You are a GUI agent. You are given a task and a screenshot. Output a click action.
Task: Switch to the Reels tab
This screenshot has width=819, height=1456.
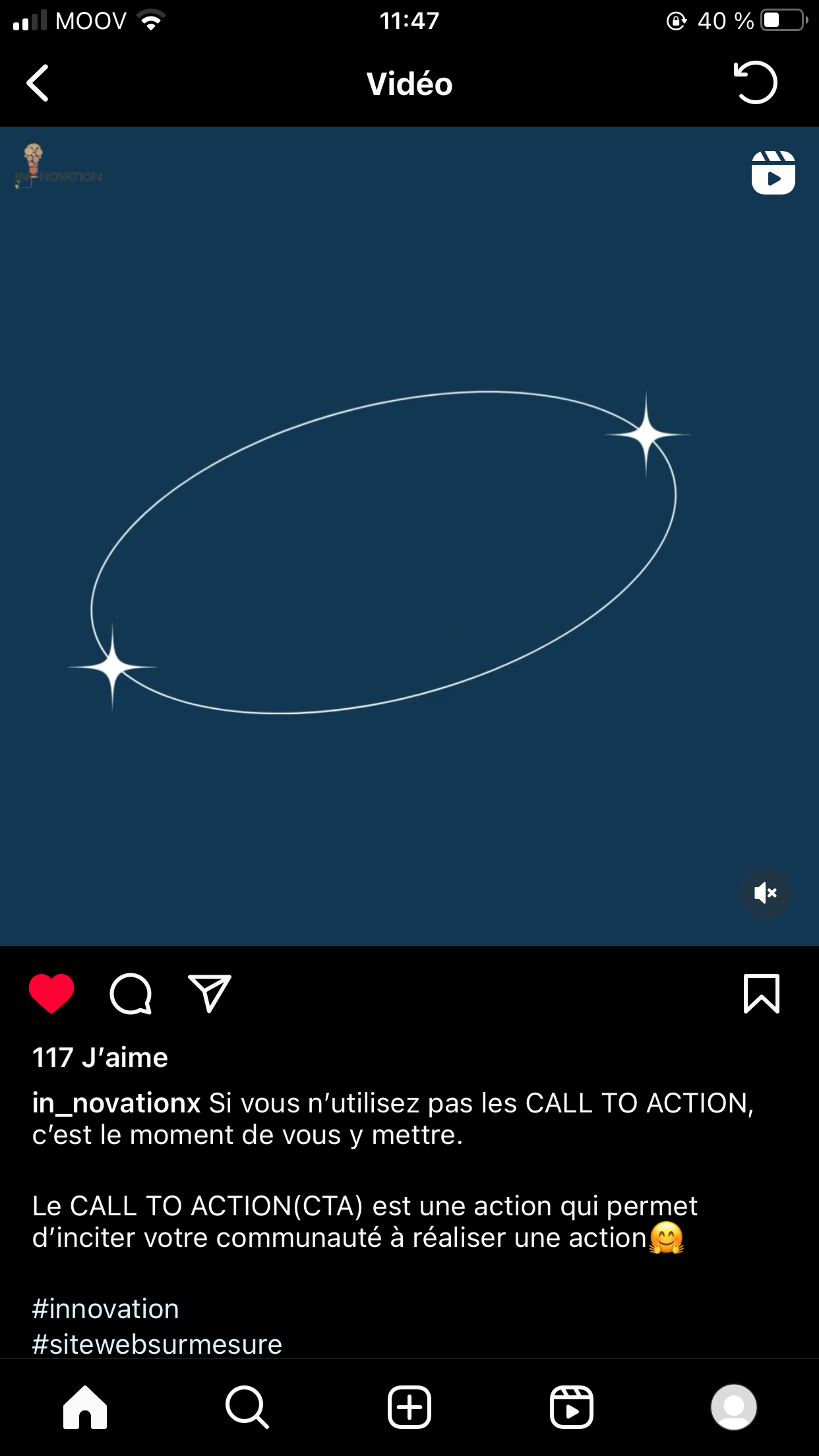pyautogui.click(x=572, y=1407)
